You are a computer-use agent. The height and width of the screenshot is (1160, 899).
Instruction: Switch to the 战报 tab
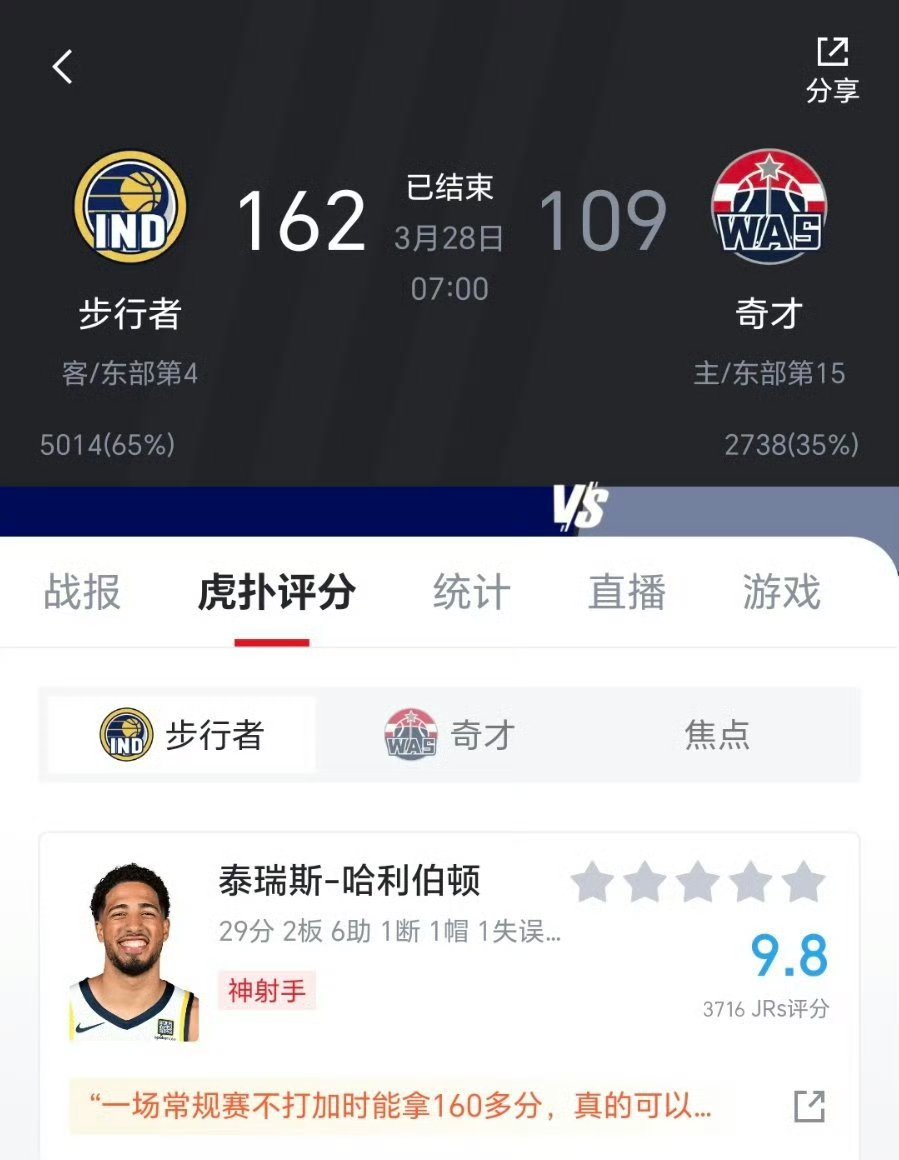click(82, 592)
